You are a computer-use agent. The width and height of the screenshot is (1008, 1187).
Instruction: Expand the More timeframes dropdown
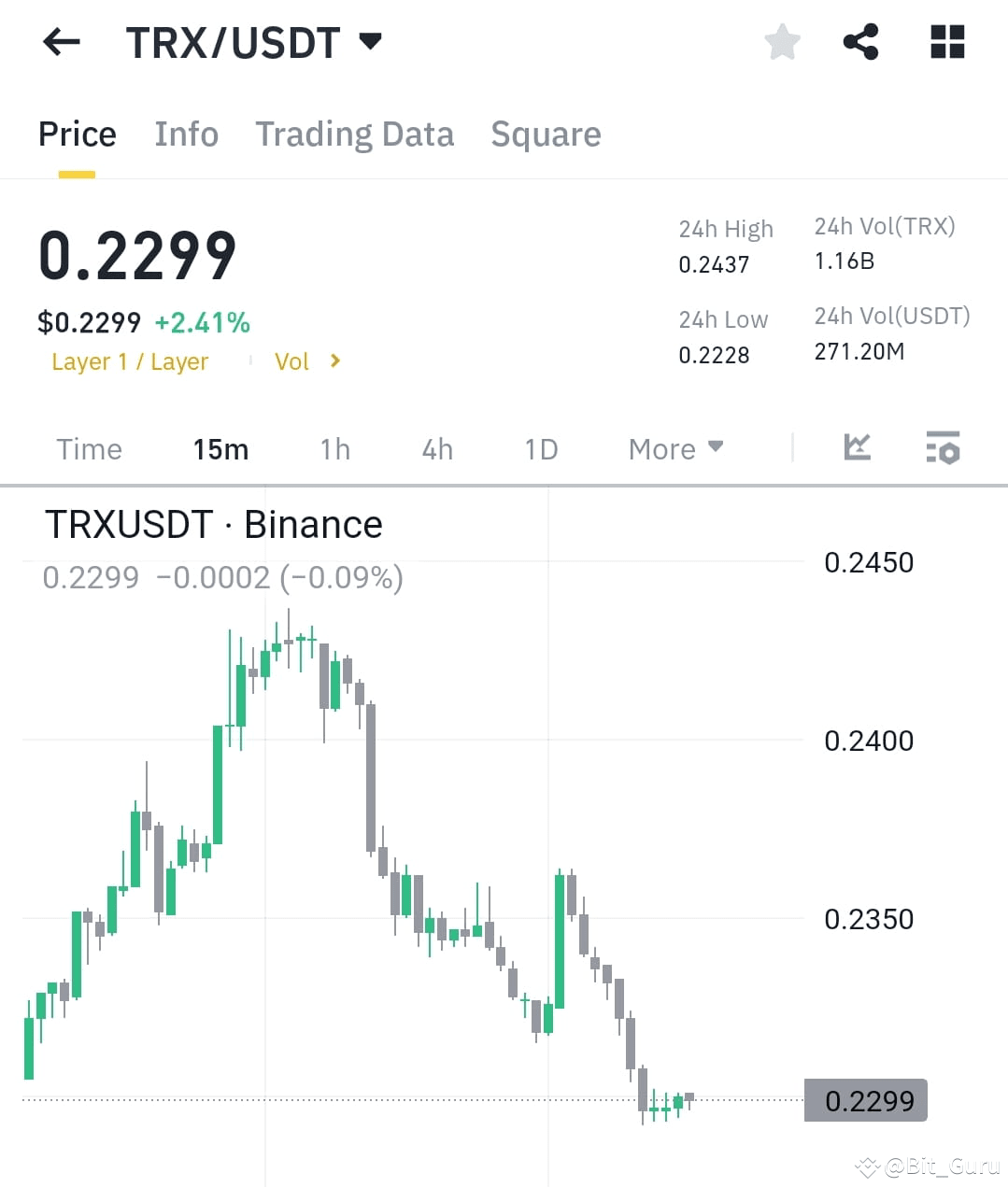point(674,449)
